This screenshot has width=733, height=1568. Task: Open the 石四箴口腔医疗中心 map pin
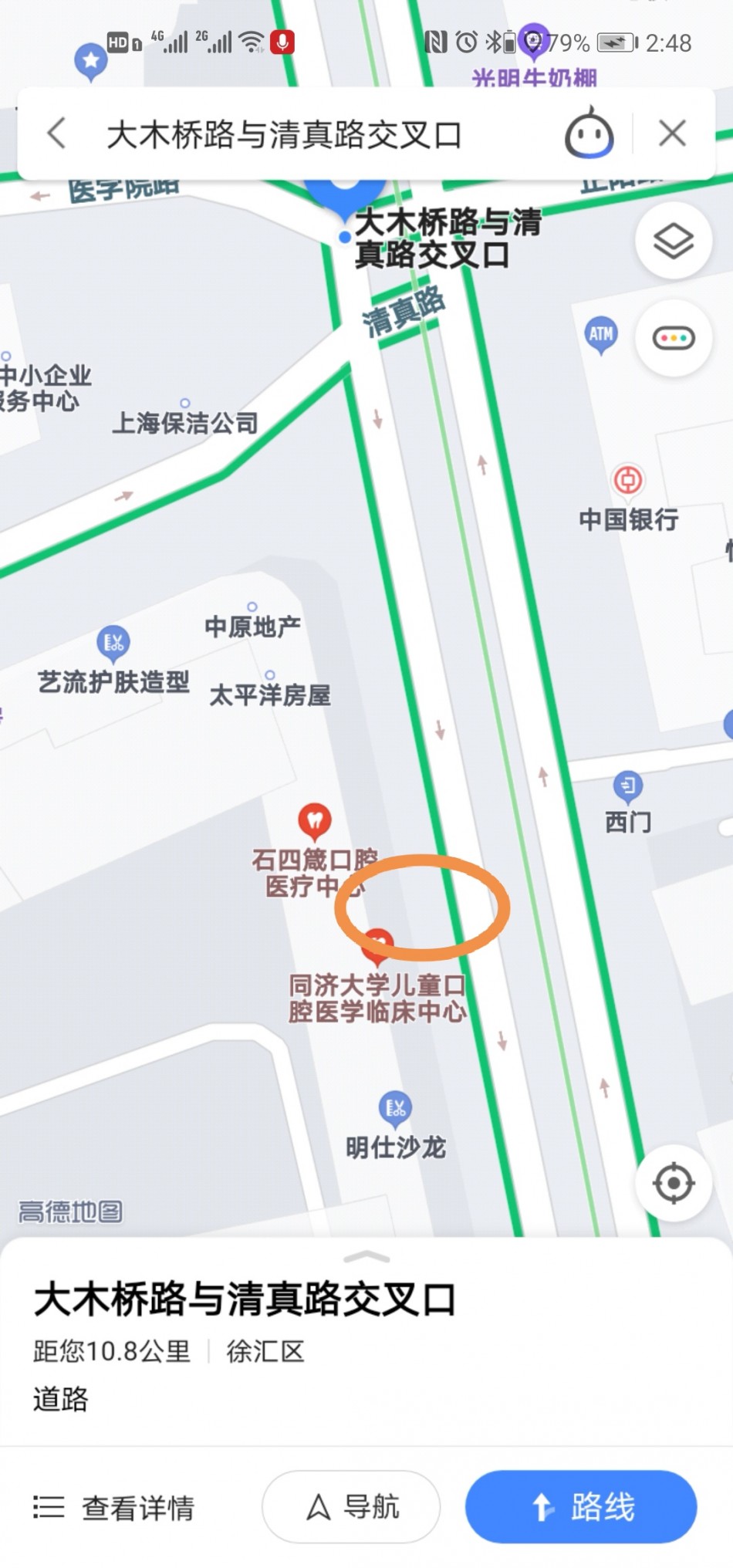[315, 821]
